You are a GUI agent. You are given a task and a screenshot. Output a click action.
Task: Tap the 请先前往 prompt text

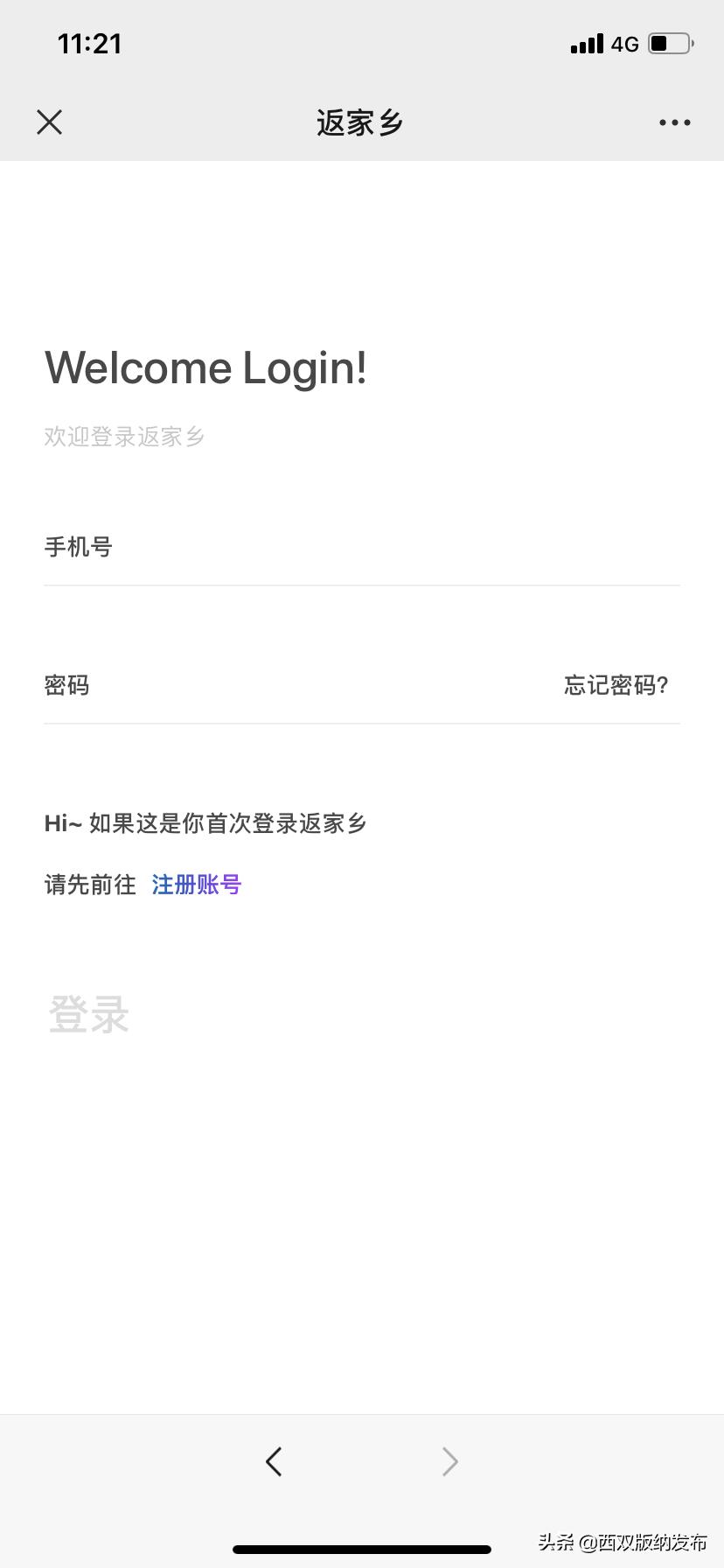coord(89,885)
